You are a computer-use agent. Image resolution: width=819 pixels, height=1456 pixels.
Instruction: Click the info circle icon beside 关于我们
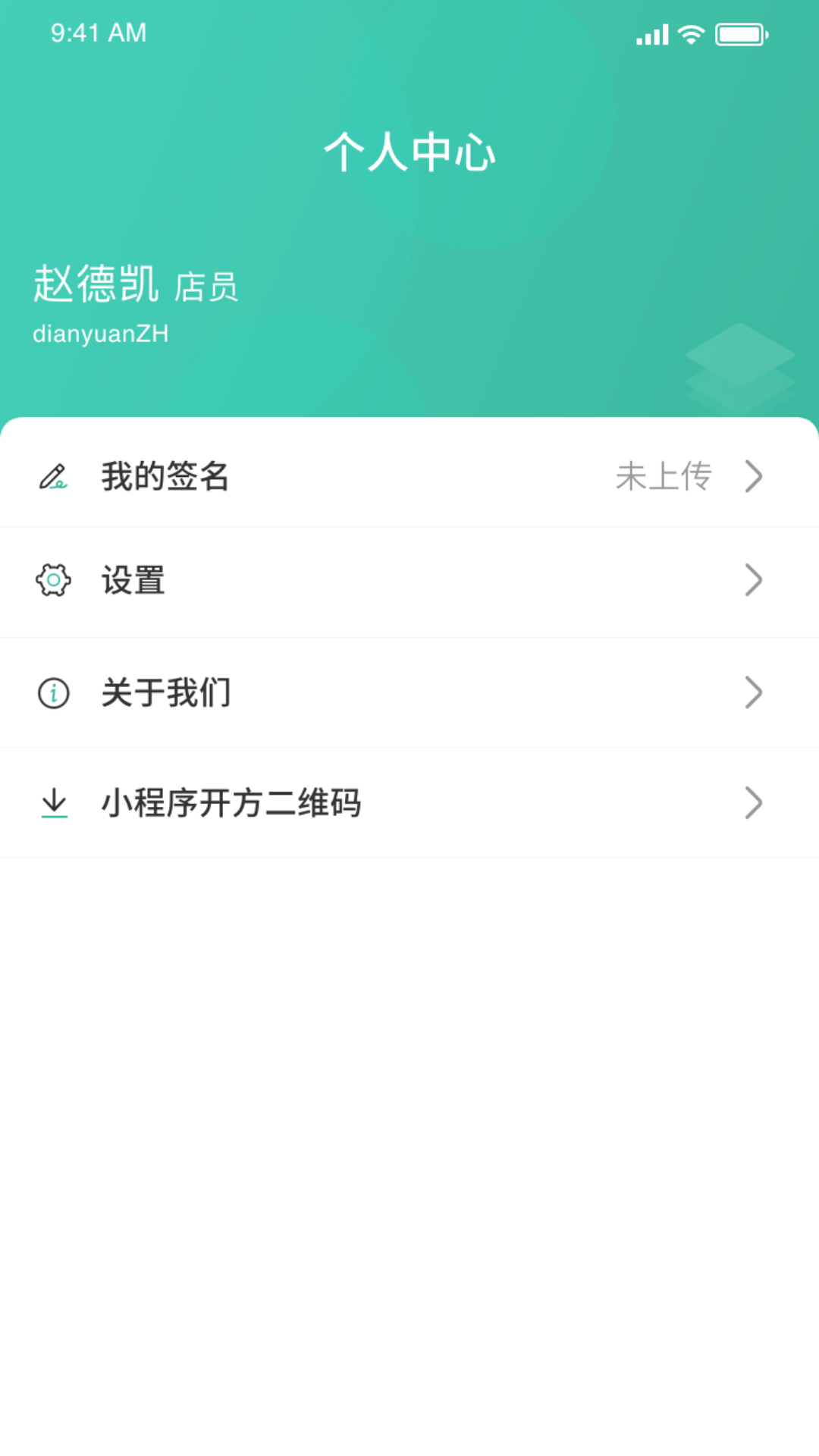(x=53, y=692)
